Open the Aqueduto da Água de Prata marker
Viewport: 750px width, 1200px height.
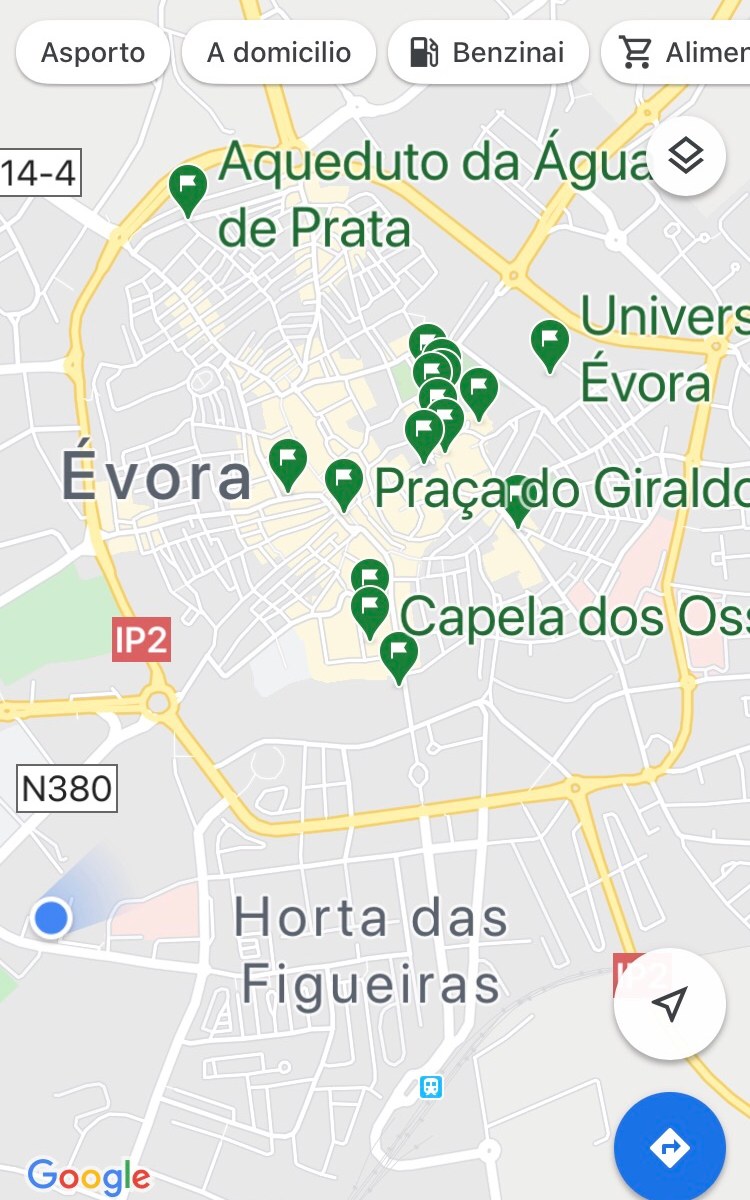click(x=188, y=187)
